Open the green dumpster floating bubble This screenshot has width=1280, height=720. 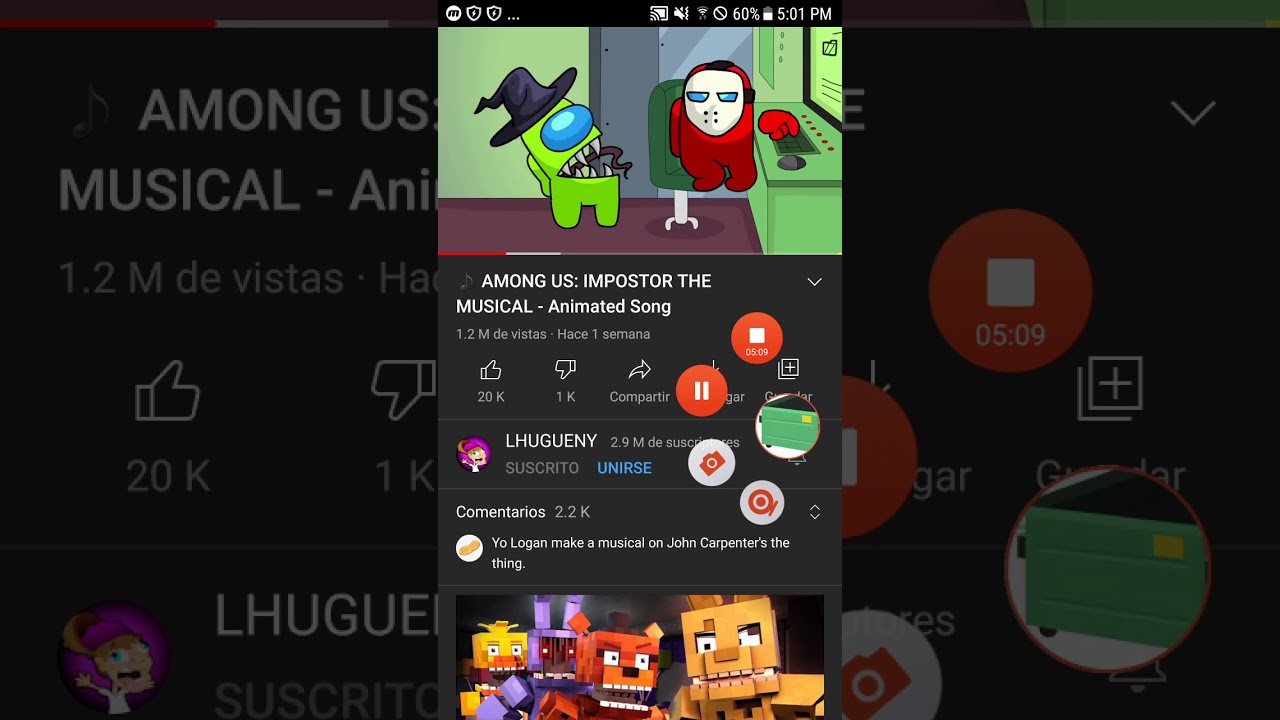(788, 427)
